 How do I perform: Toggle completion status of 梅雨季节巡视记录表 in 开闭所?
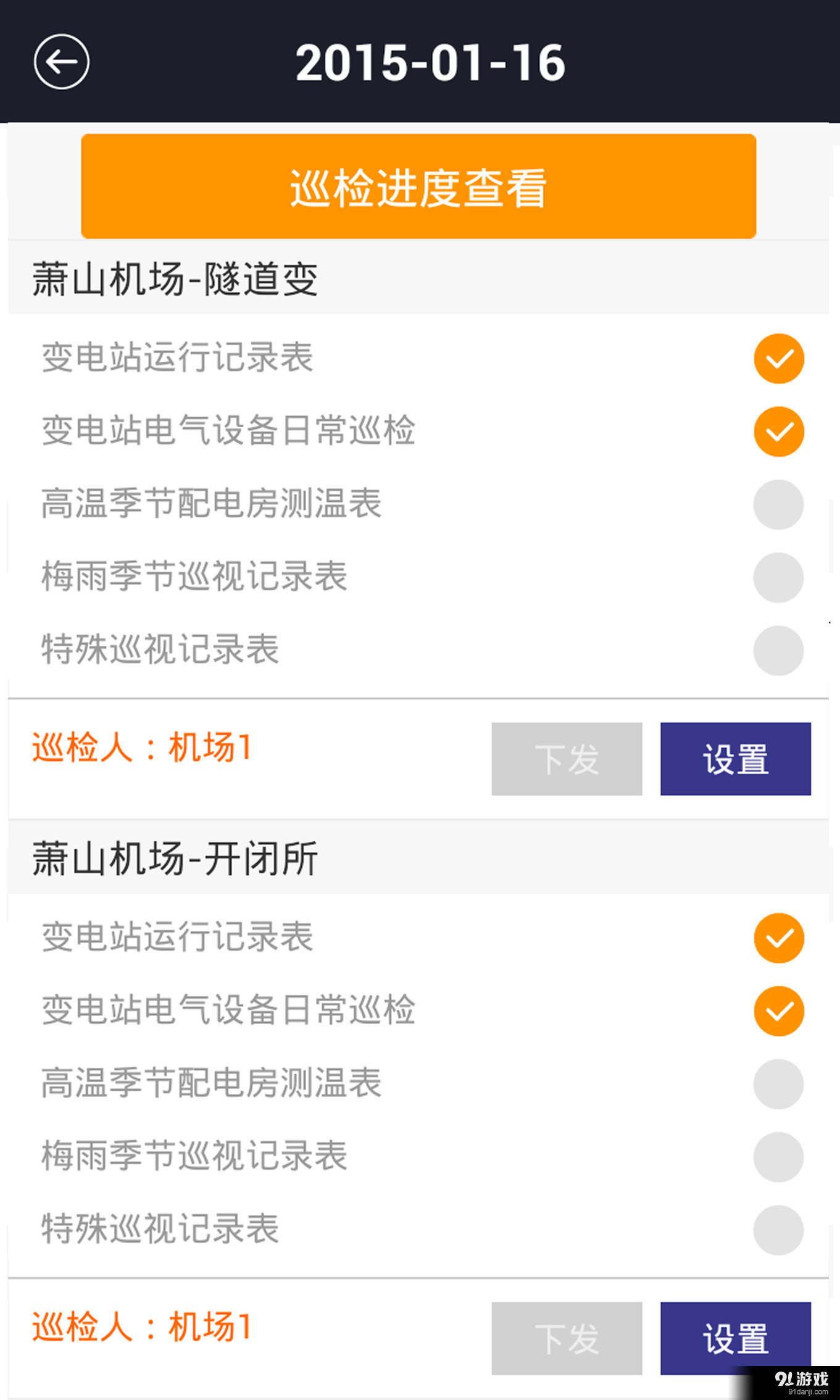(x=778, y=1156)
